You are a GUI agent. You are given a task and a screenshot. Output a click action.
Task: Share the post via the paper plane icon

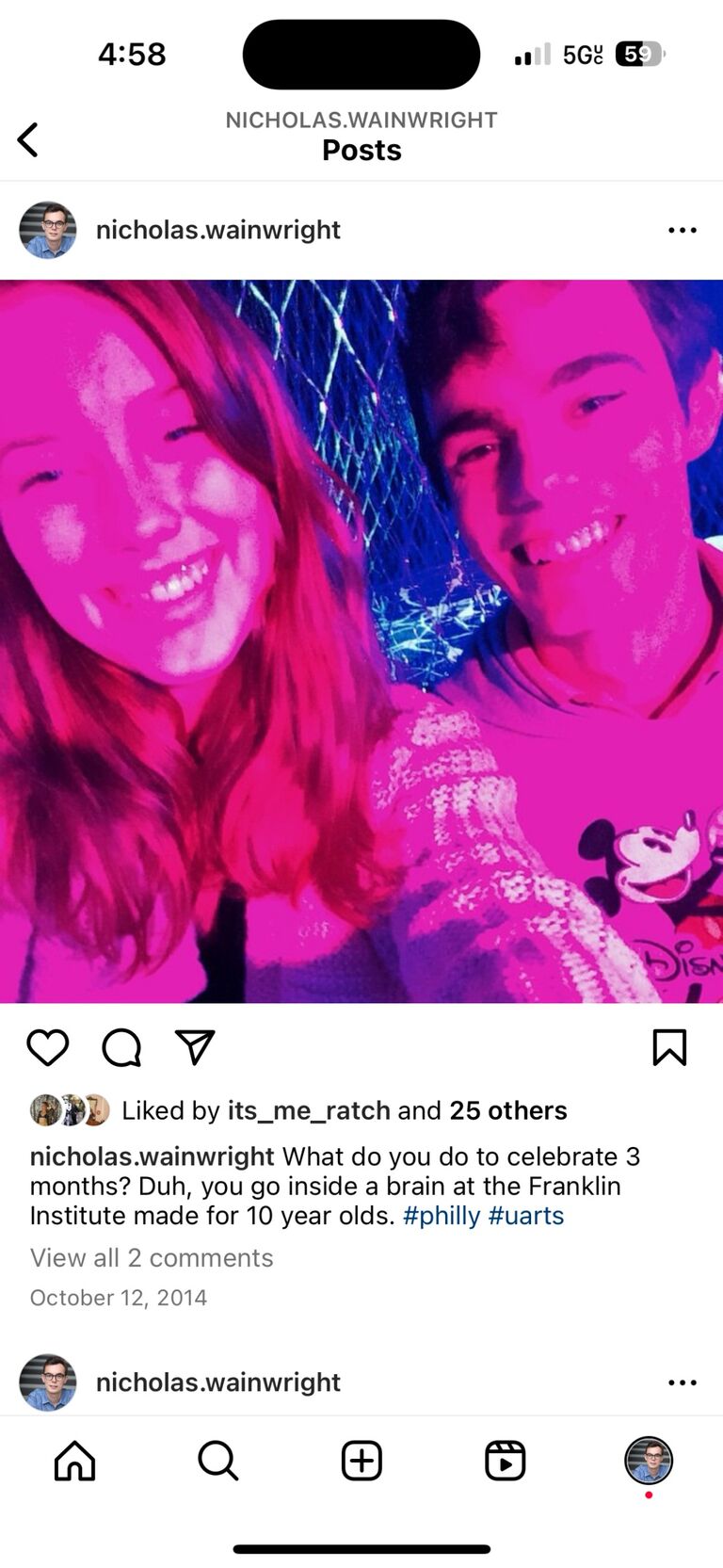[195, 1047]
